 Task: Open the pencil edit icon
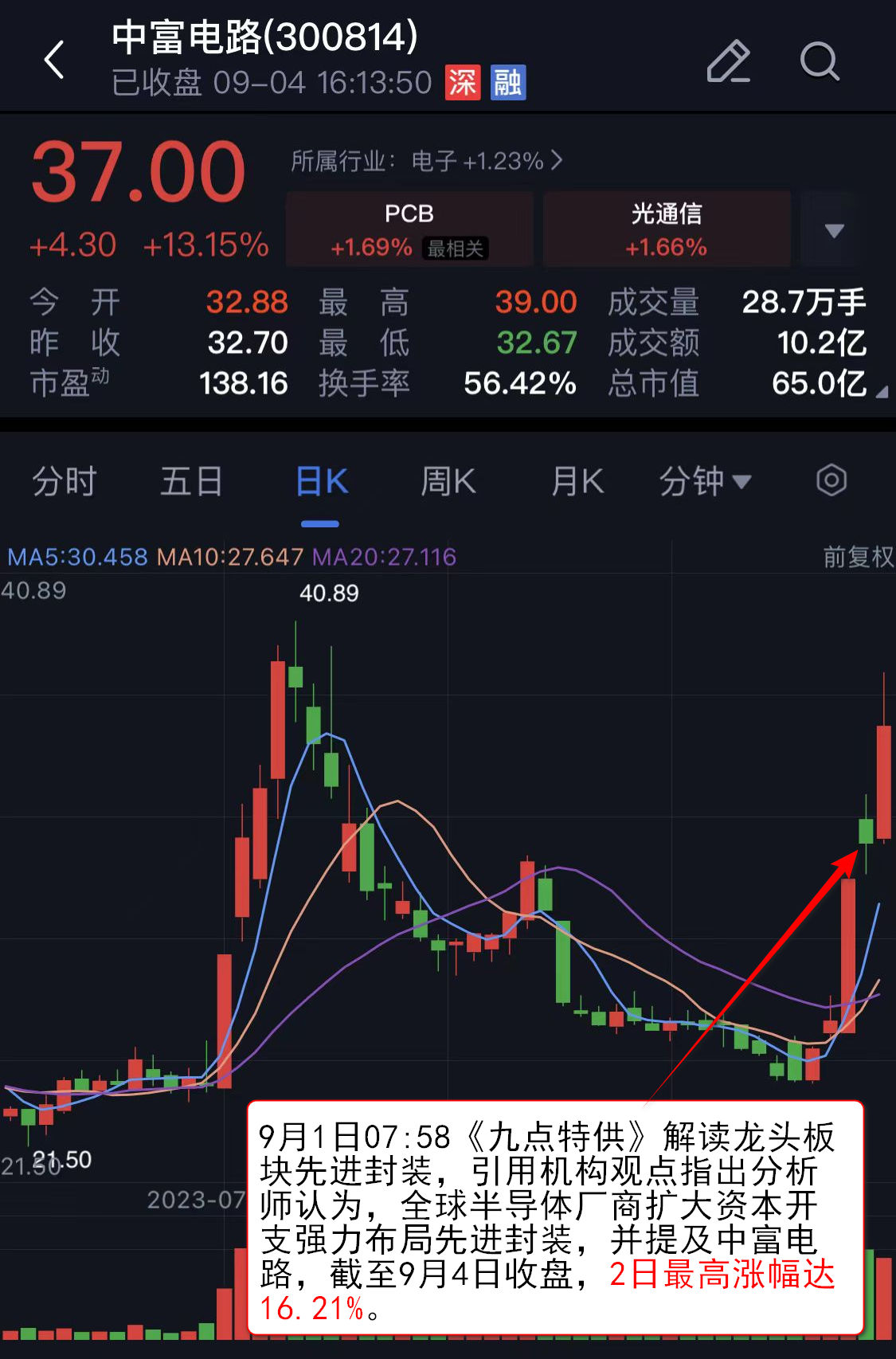[728, 61]
